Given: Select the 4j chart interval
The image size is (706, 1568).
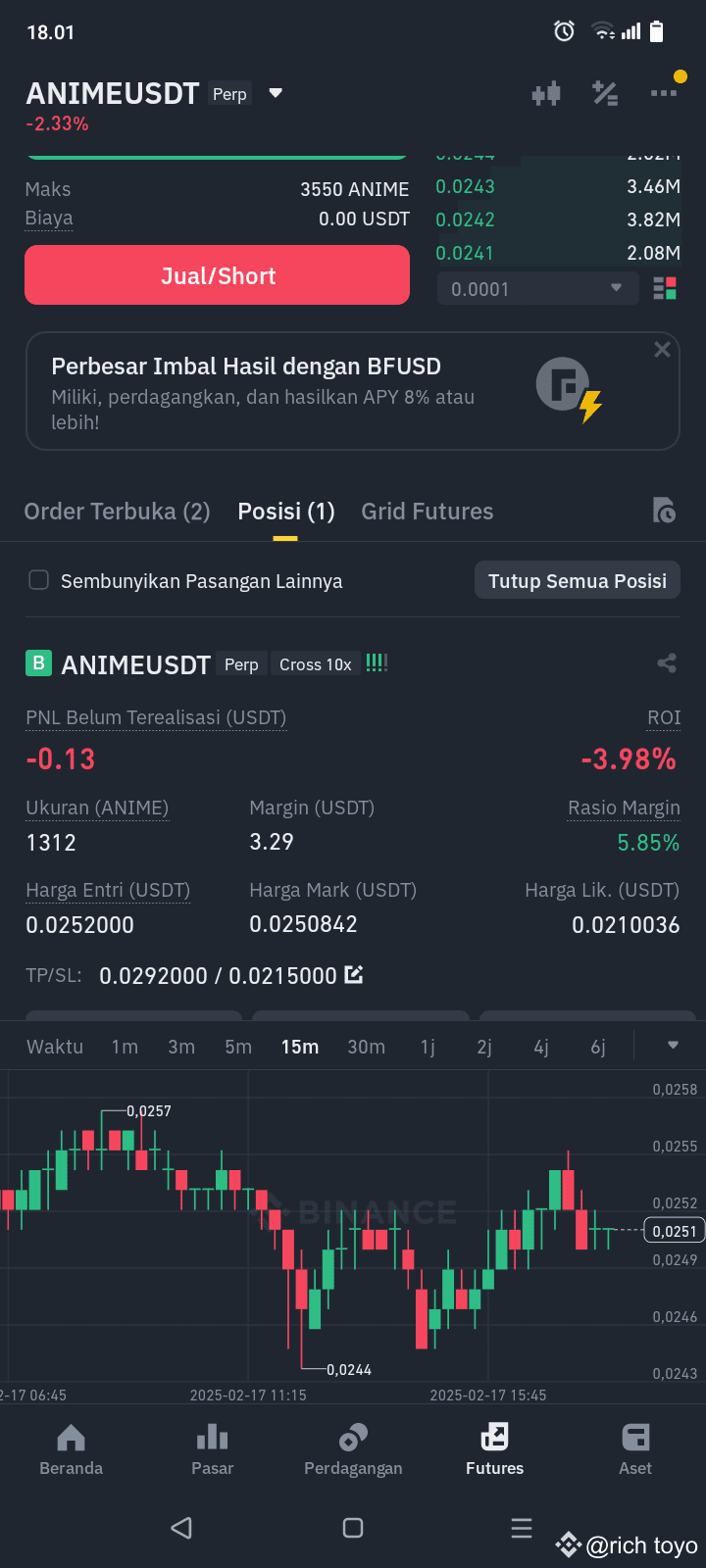Looking at the screenshot, I should [540, 1047].
